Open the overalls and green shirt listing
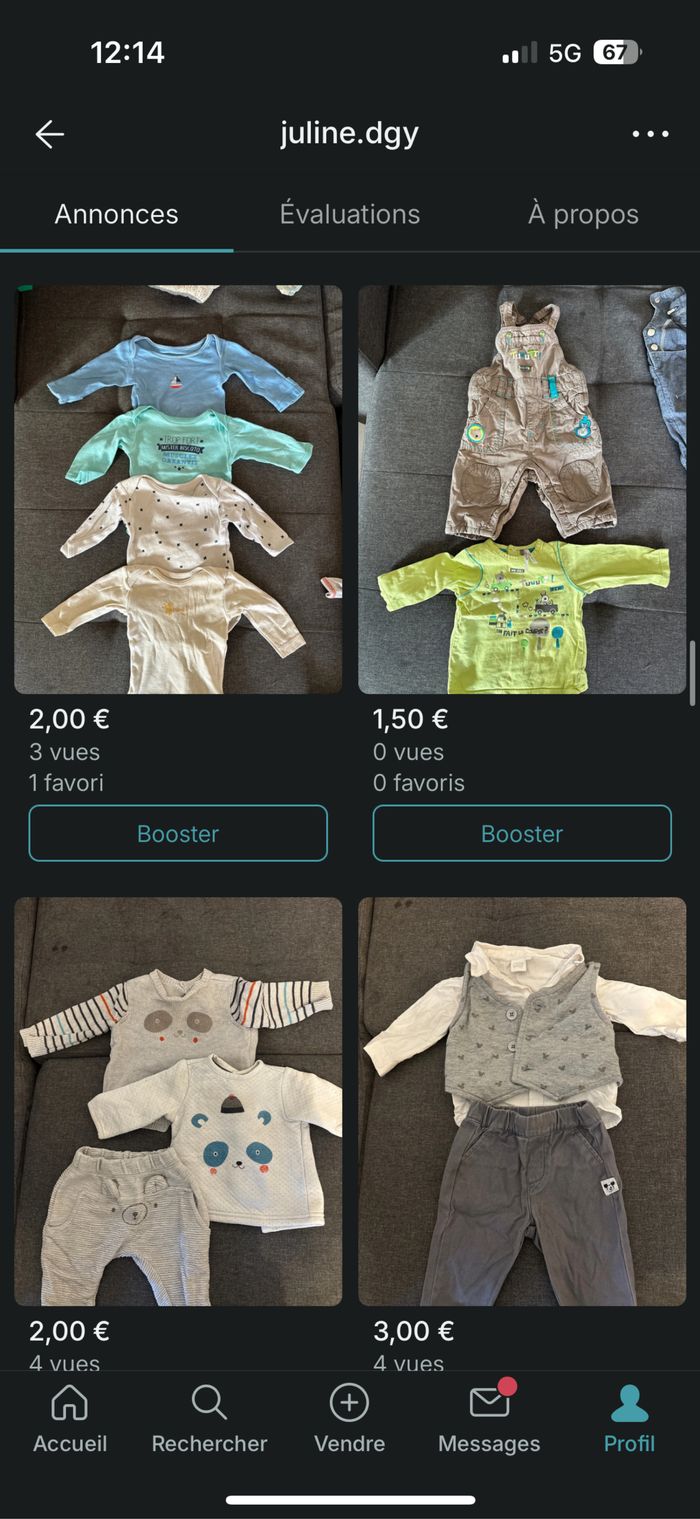700x1519 pixels. coord(522,489)
